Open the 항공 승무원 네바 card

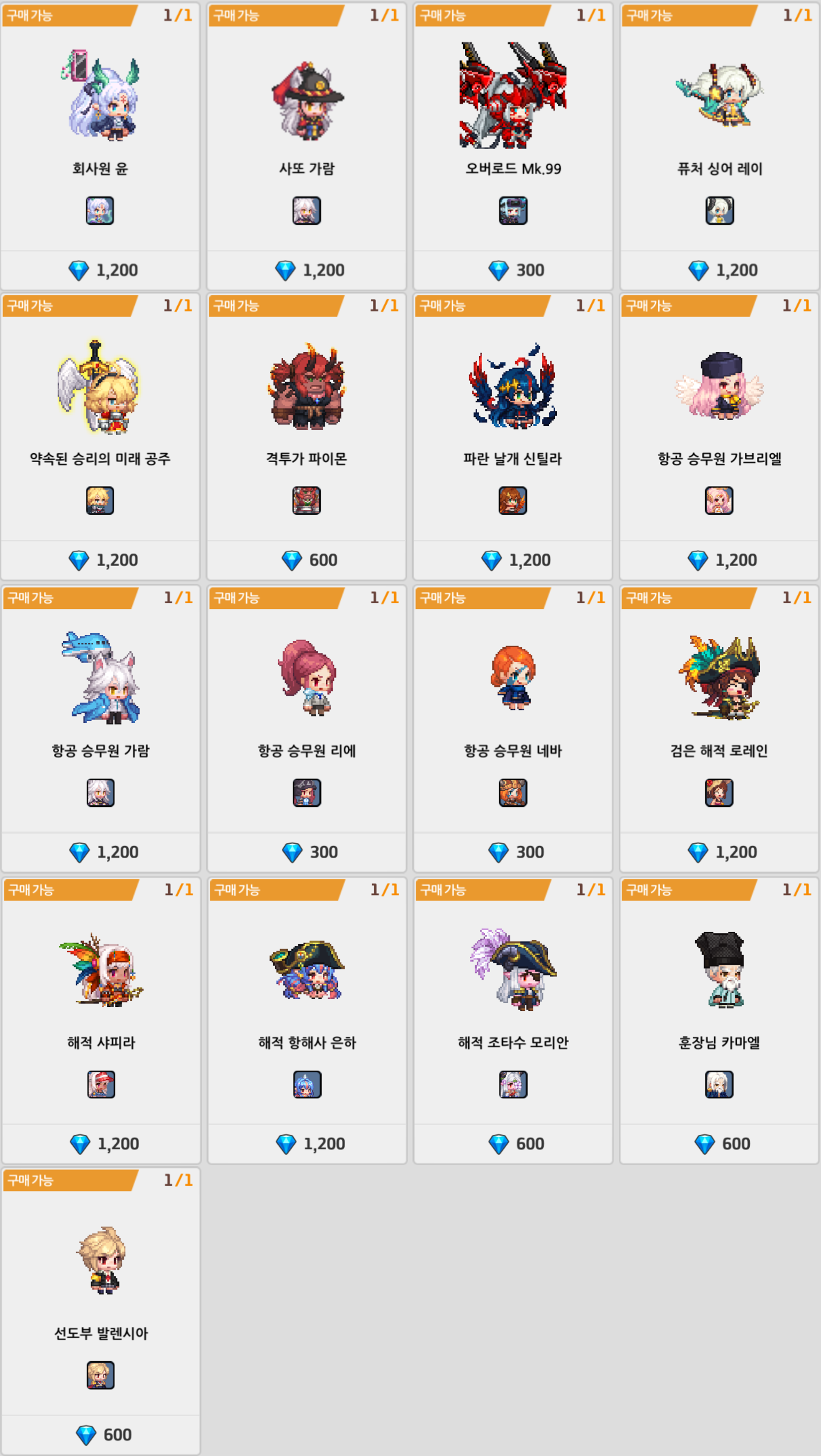click(x=513, y=729)
